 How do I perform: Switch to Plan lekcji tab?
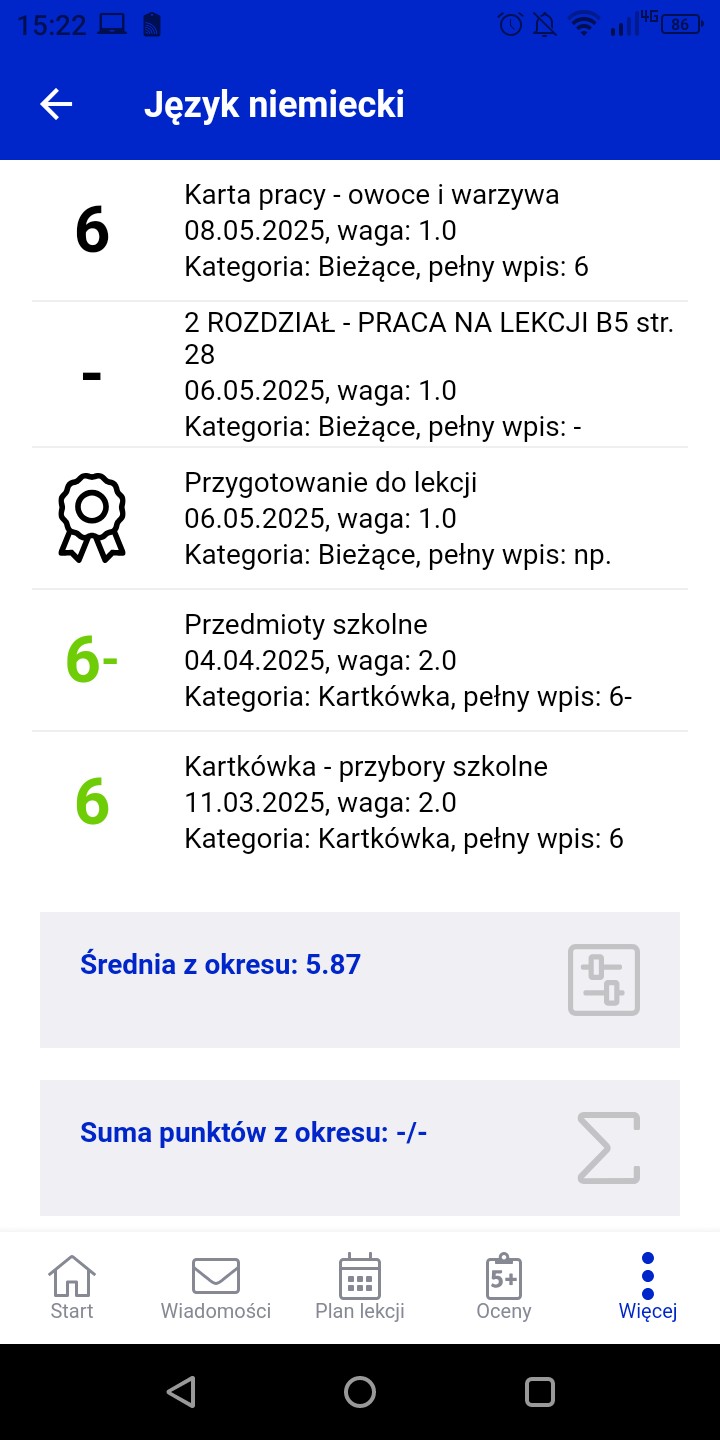click(360, 1288)
